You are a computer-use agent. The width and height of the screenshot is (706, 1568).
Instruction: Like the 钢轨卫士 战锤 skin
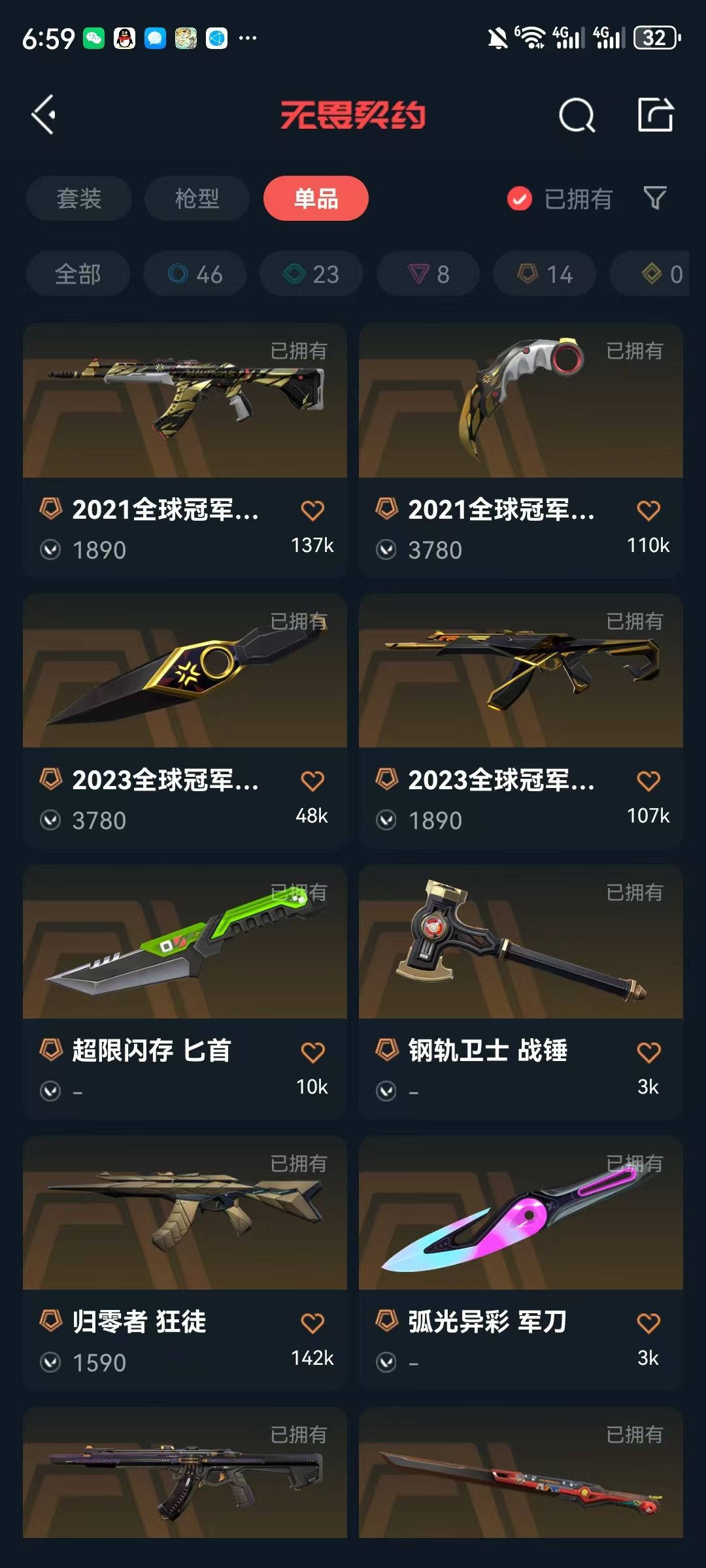click(648, 1052)
